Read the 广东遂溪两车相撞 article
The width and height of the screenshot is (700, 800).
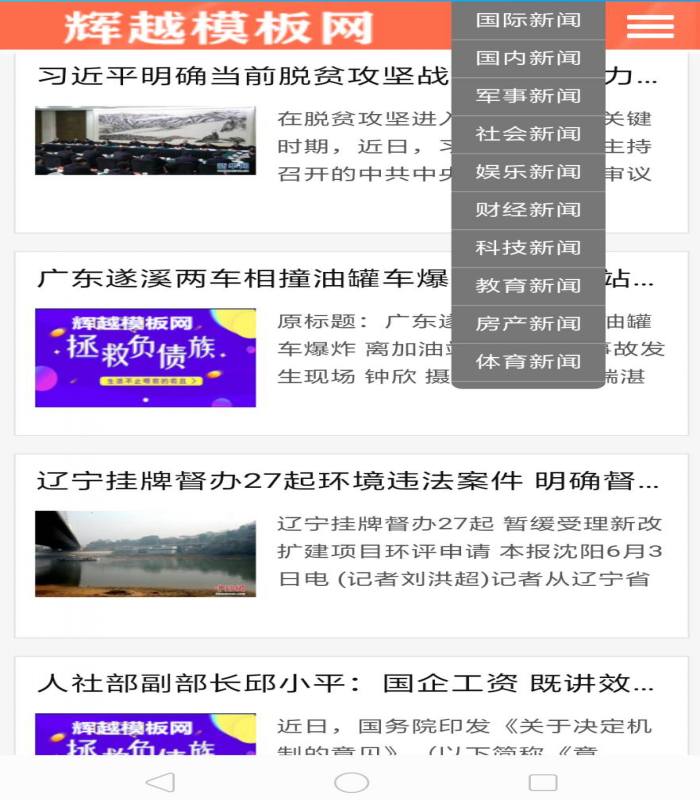click(x=240, y=279)
